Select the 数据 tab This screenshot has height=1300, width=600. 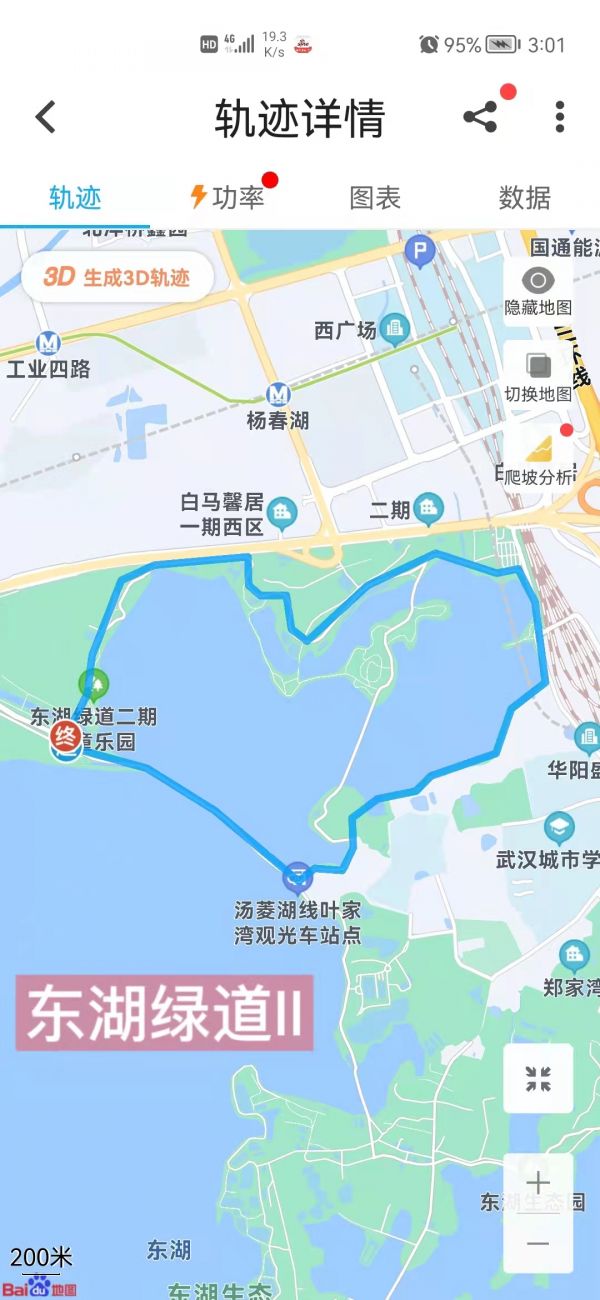coord(524,197)
